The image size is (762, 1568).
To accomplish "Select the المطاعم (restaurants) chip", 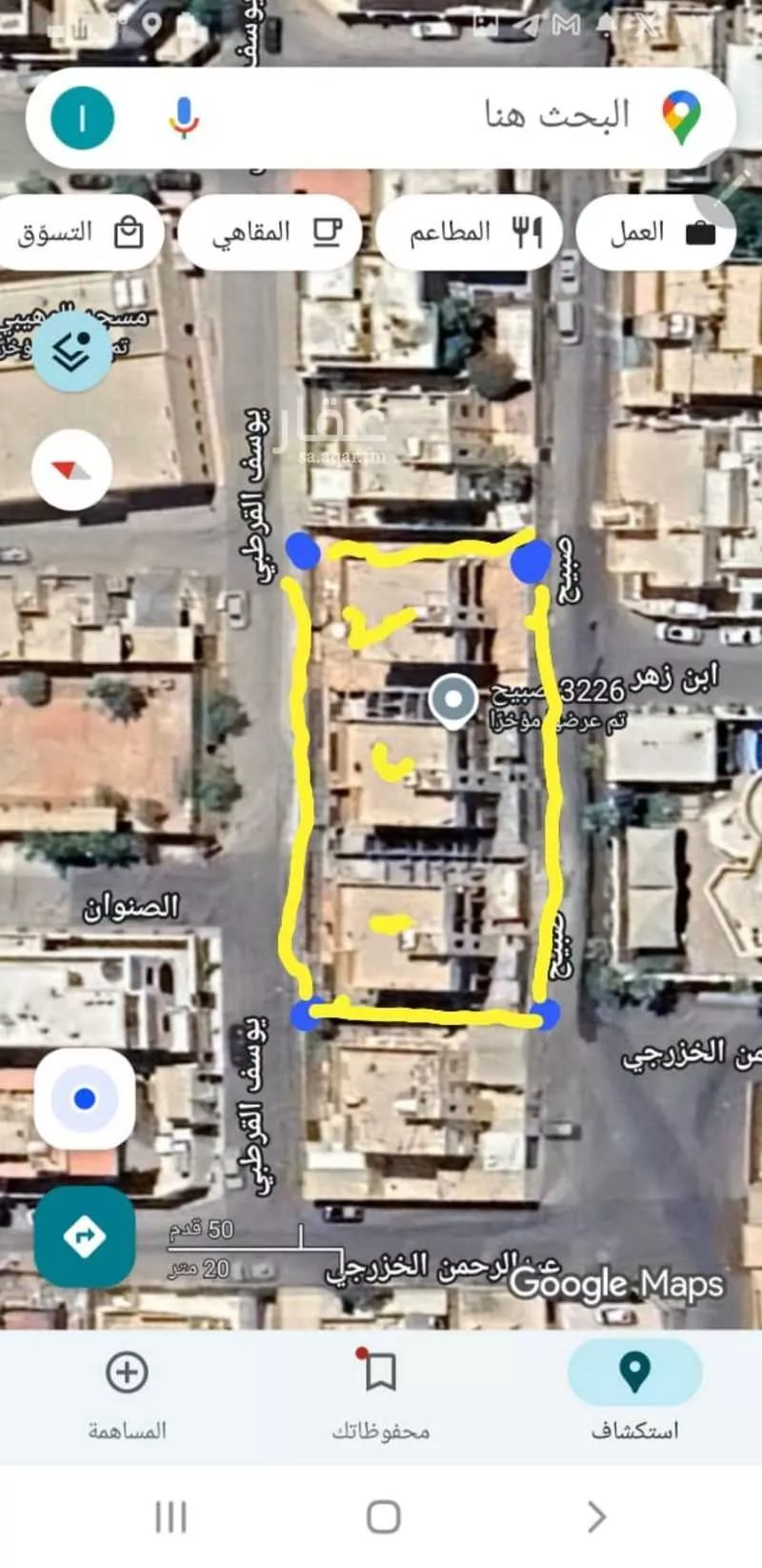I will (x=470, y=231).
